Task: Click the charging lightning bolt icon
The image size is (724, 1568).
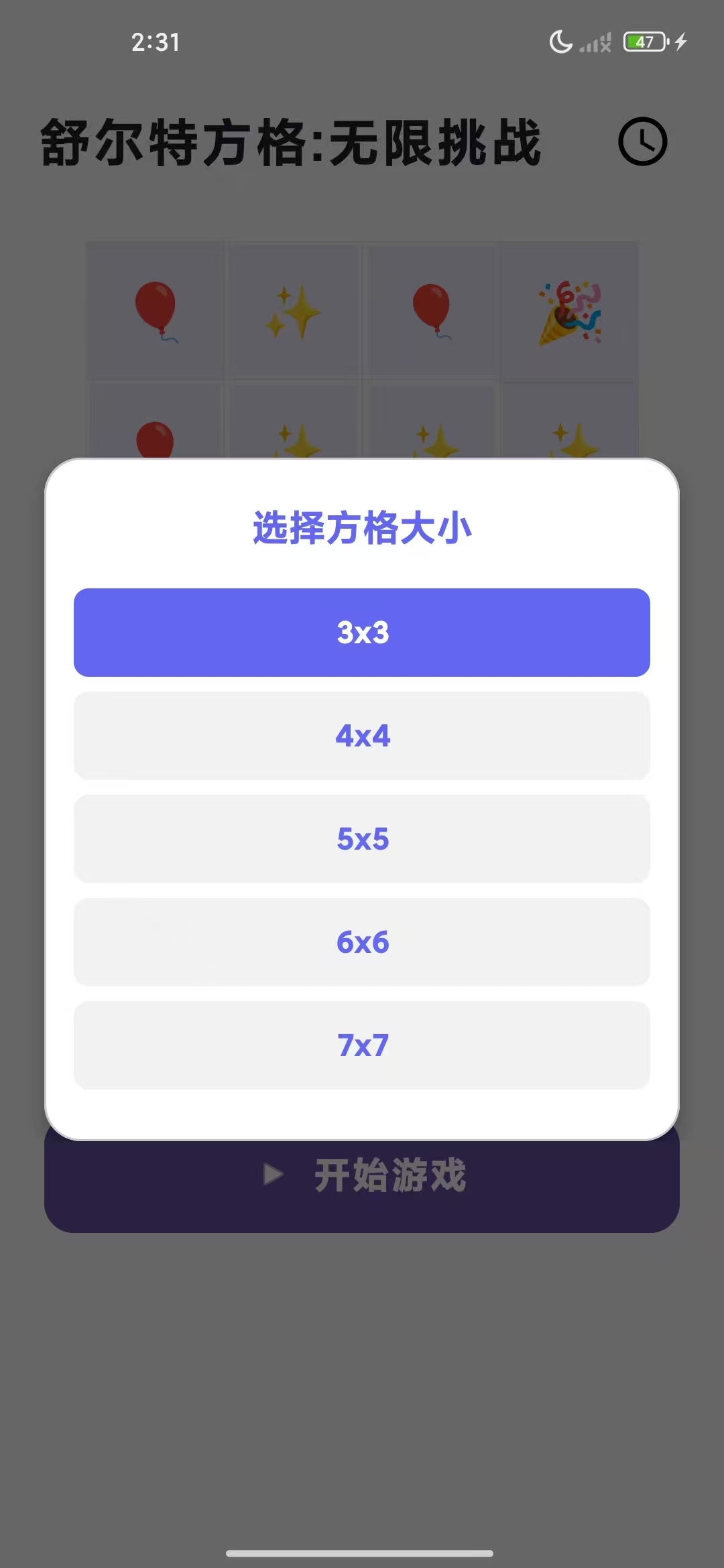Action: click(x=681, y=42)
